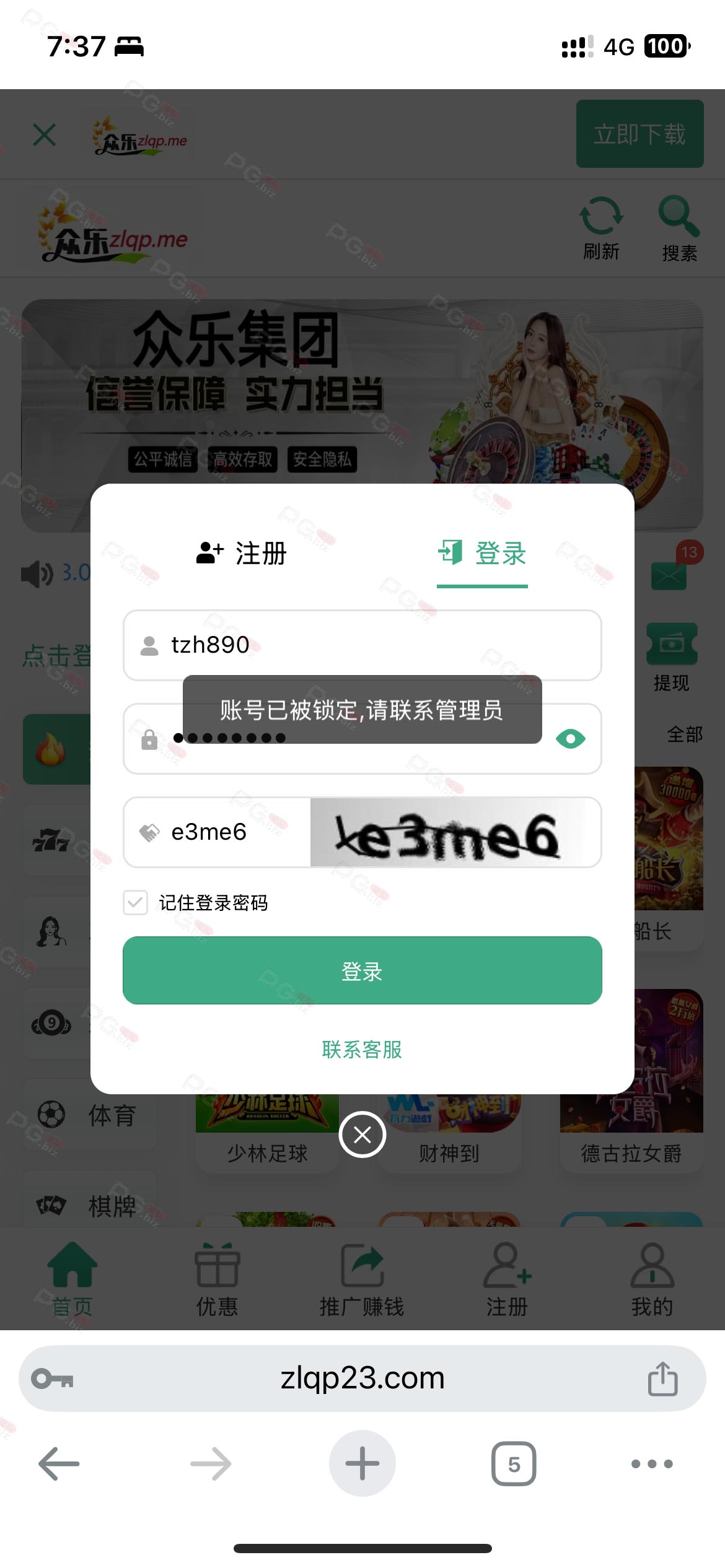Viewport: 725px width, 1568px height.
Task: Close the login dialog with the circled X
Action: click(x=362, y=1135)
